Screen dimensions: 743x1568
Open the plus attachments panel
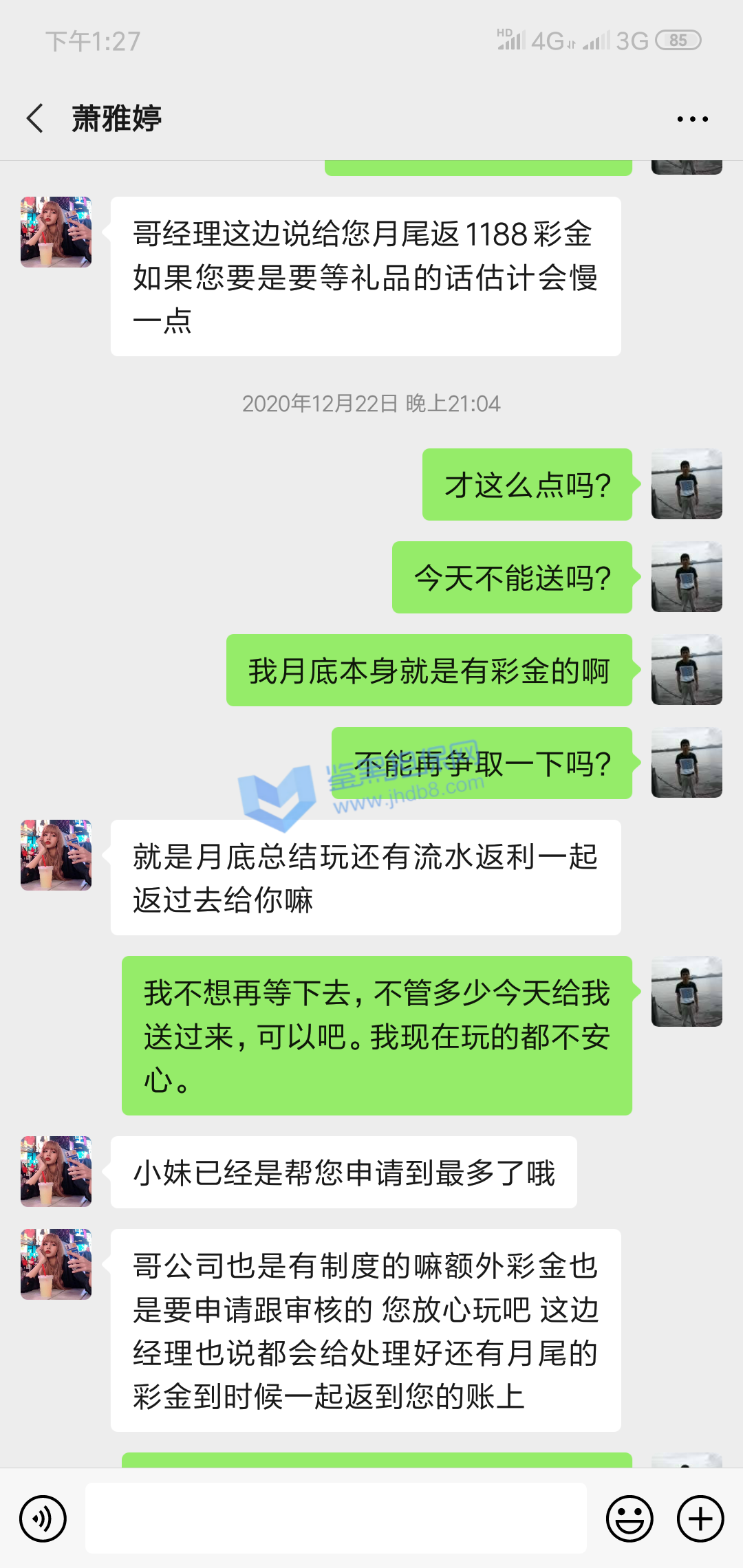click(x=700, y=1518)
